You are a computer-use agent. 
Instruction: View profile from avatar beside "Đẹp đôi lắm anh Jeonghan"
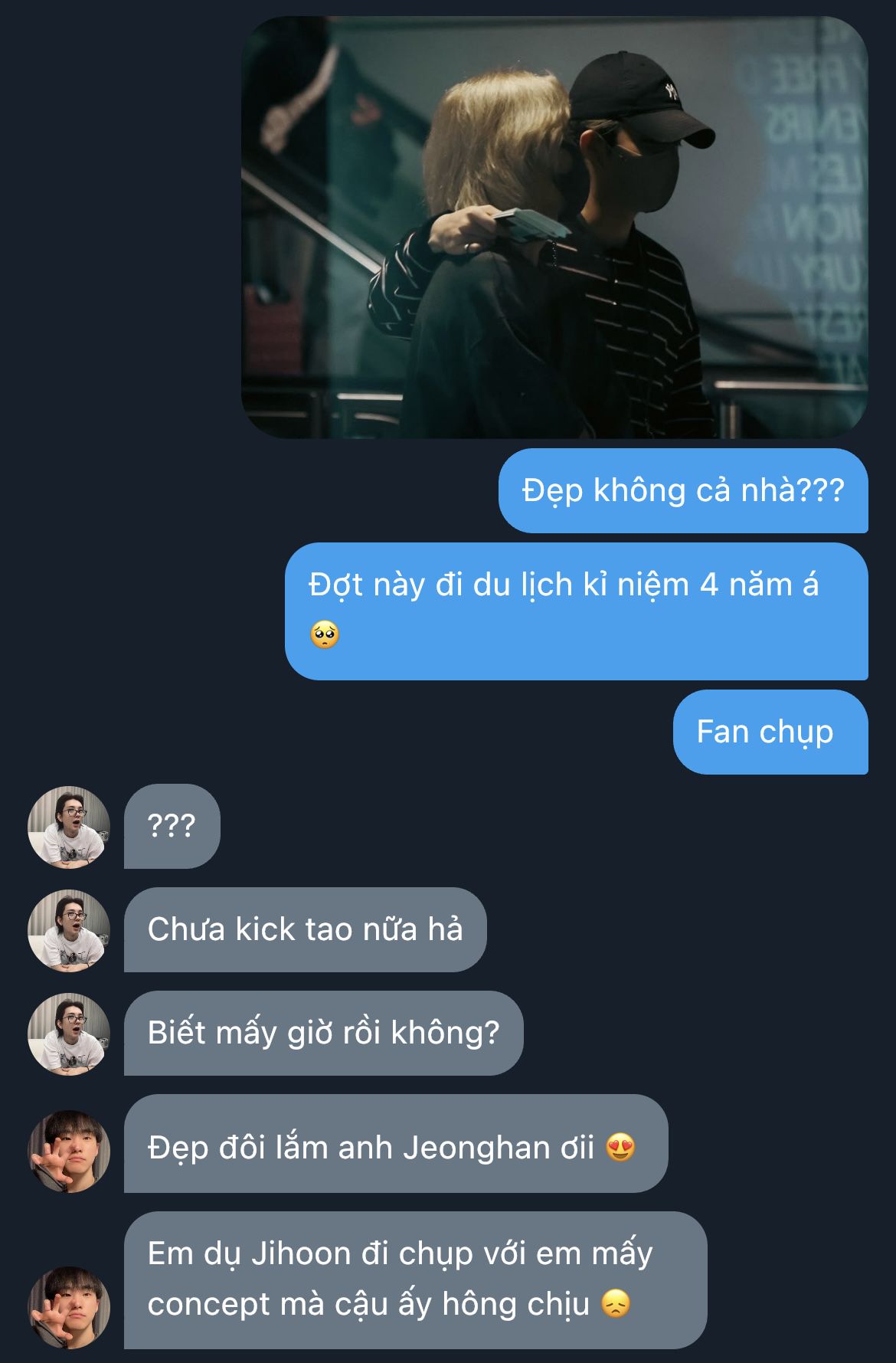click(69, 1151)
